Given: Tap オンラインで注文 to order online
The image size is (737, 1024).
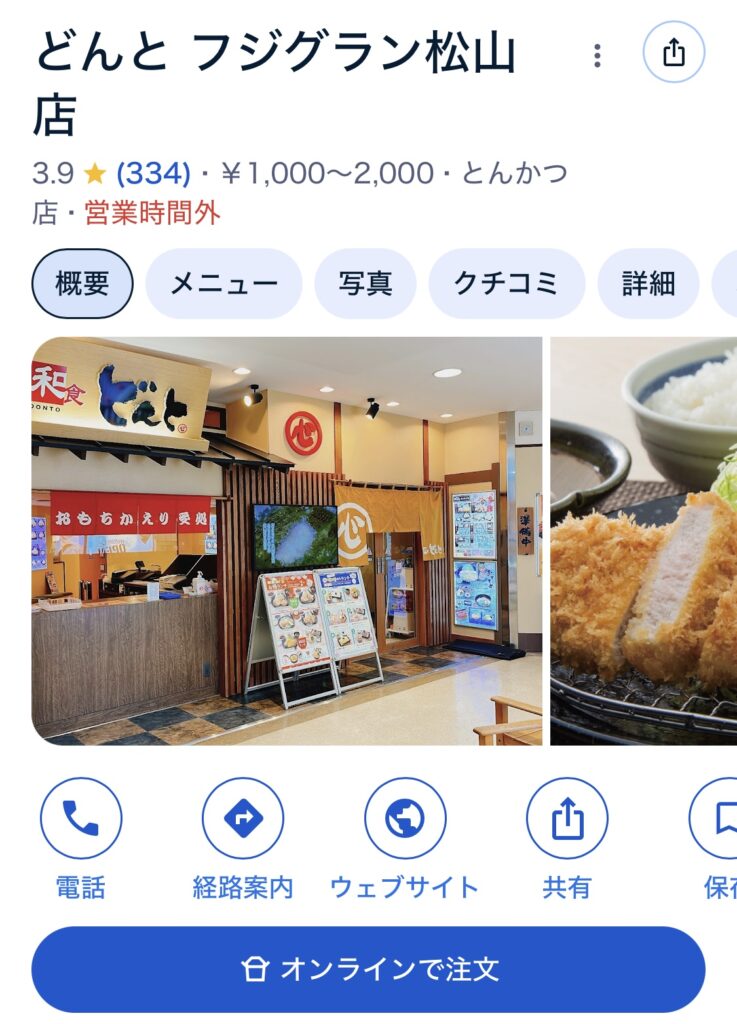Looking at the screenshot, I should (x=368, y=969).
